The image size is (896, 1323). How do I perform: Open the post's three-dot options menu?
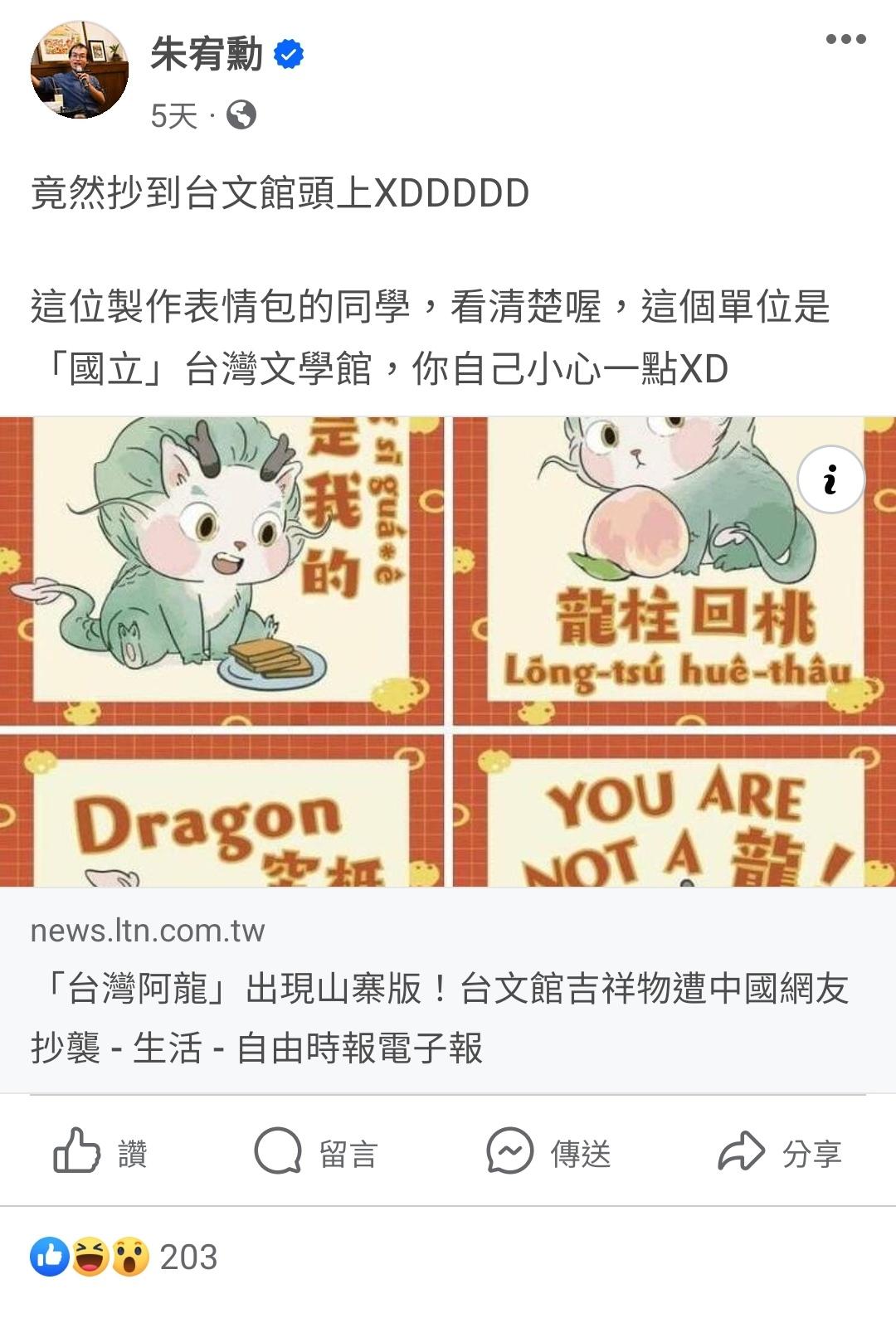[x=845, y=39]
